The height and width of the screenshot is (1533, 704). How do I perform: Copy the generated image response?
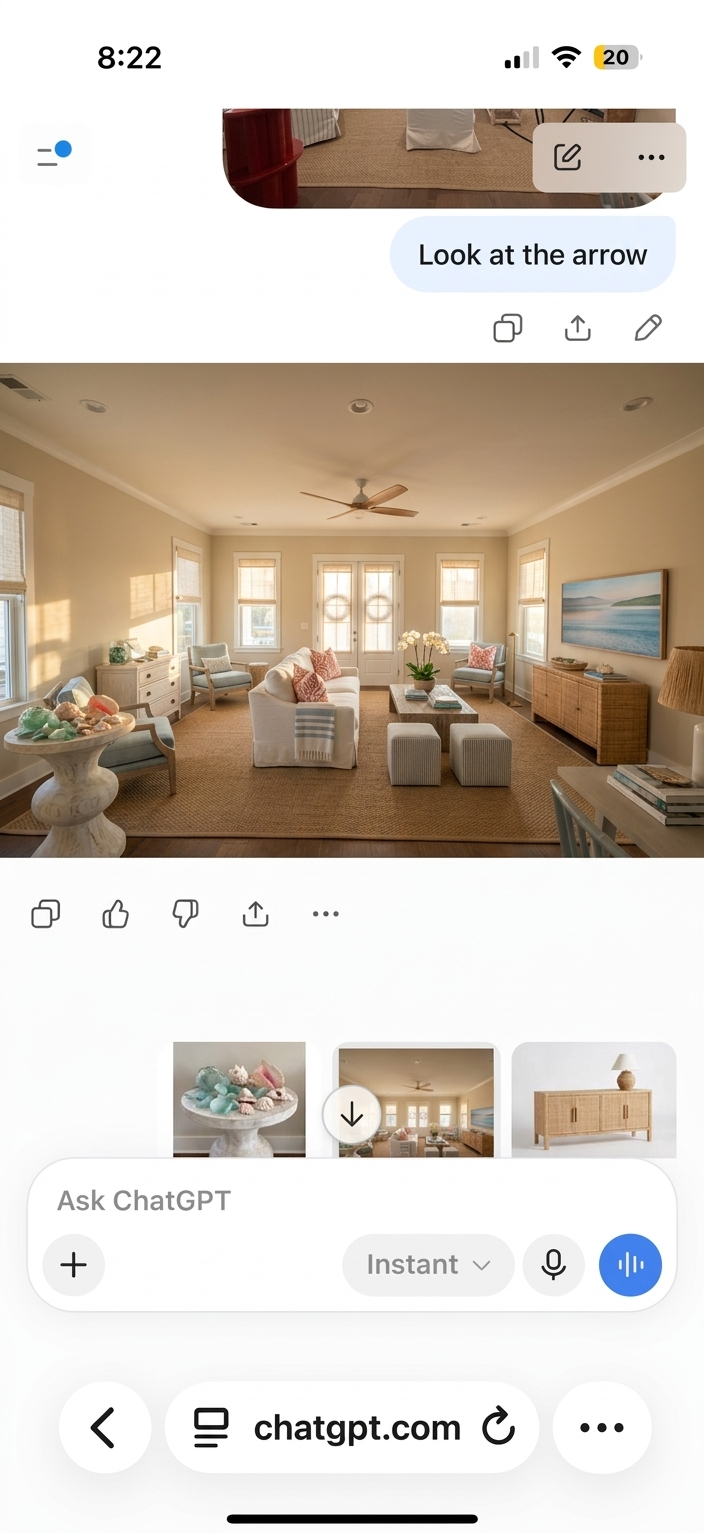coord(46,913)
